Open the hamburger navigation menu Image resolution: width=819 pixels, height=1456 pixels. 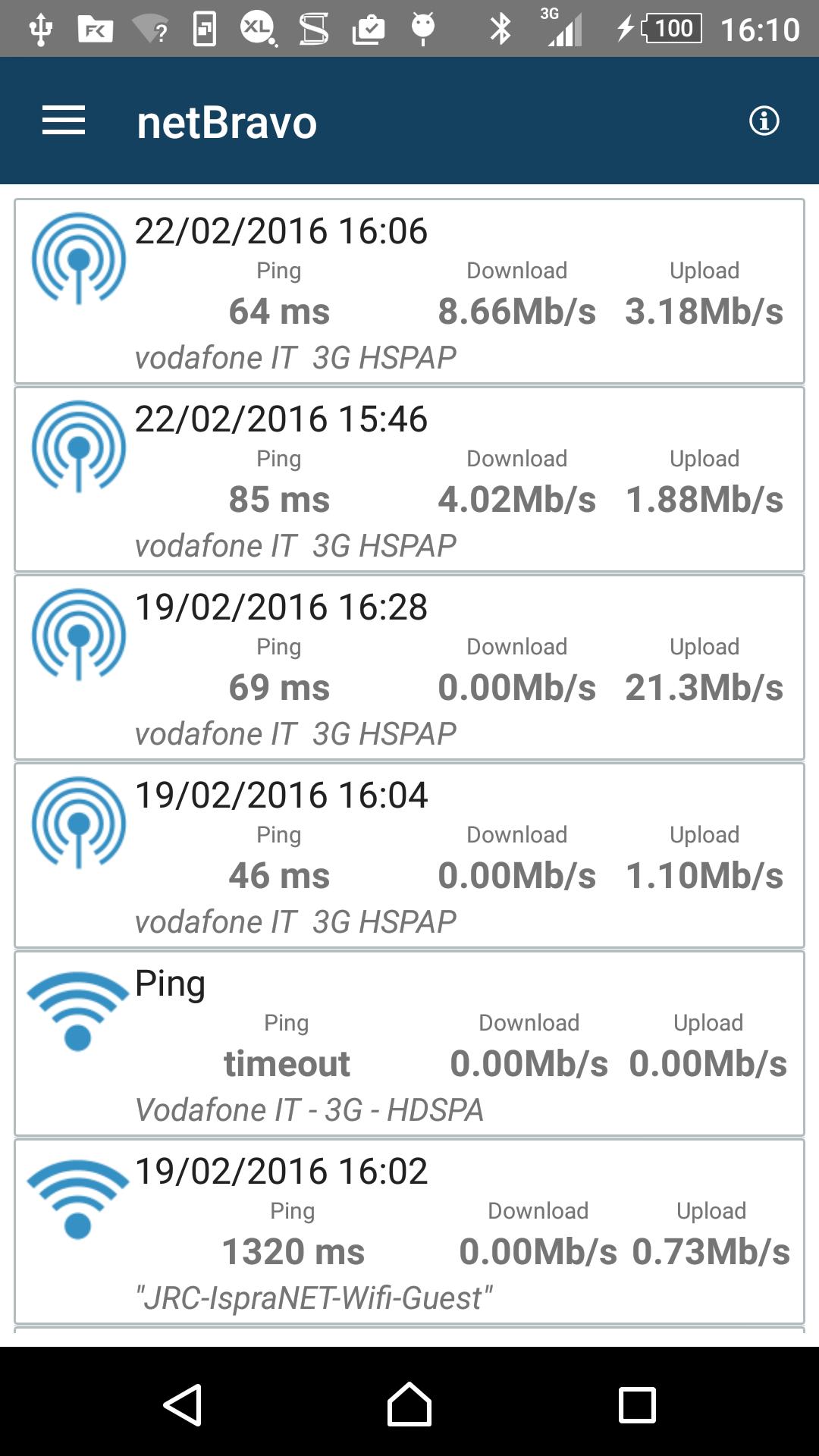64,121
